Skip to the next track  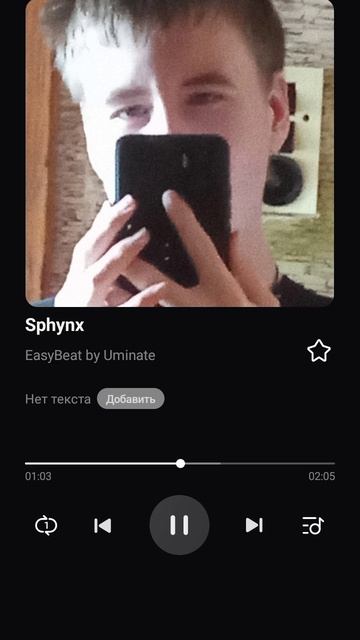[254, 525]
